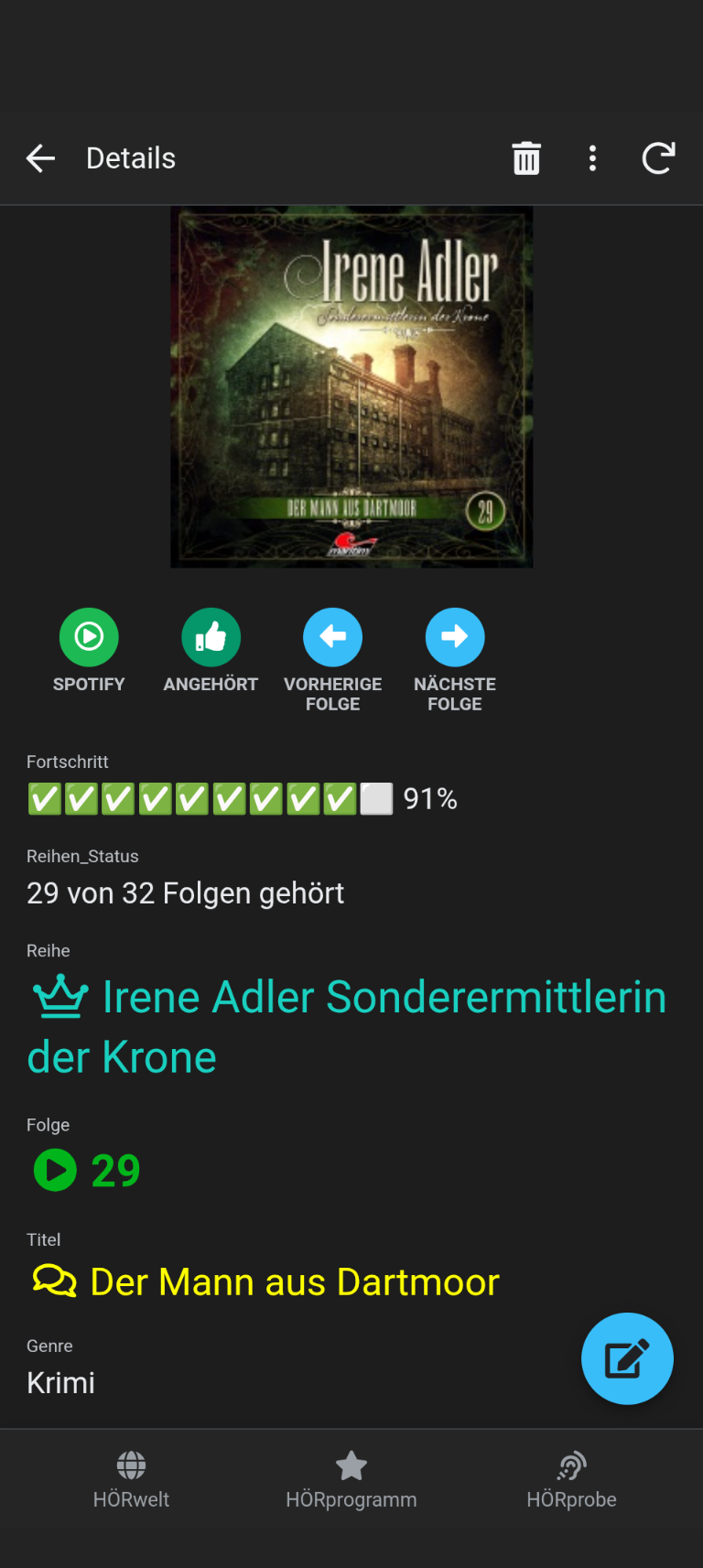Jump to Nächste Folge with arrow icon

454,636
